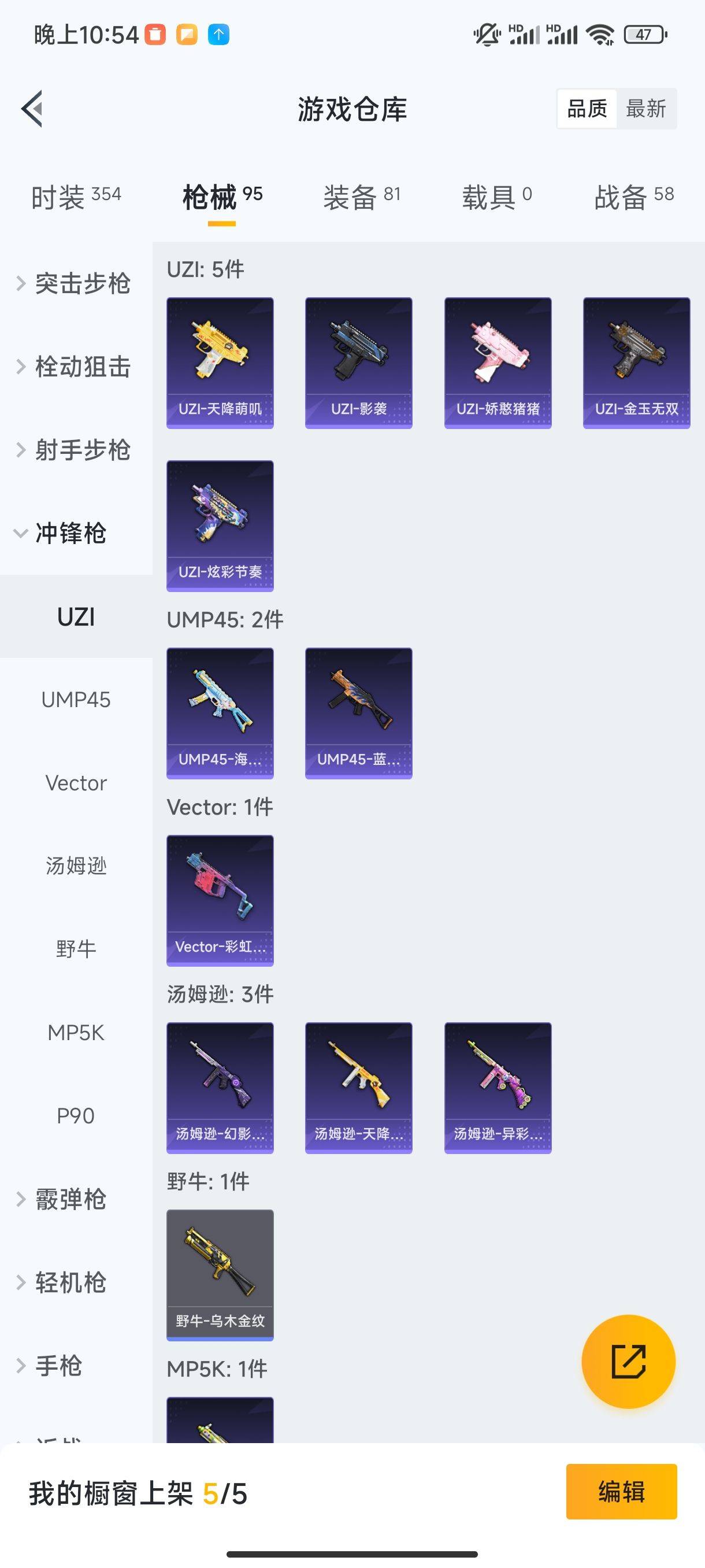Tap the 编辑 button

point(621,1491)
